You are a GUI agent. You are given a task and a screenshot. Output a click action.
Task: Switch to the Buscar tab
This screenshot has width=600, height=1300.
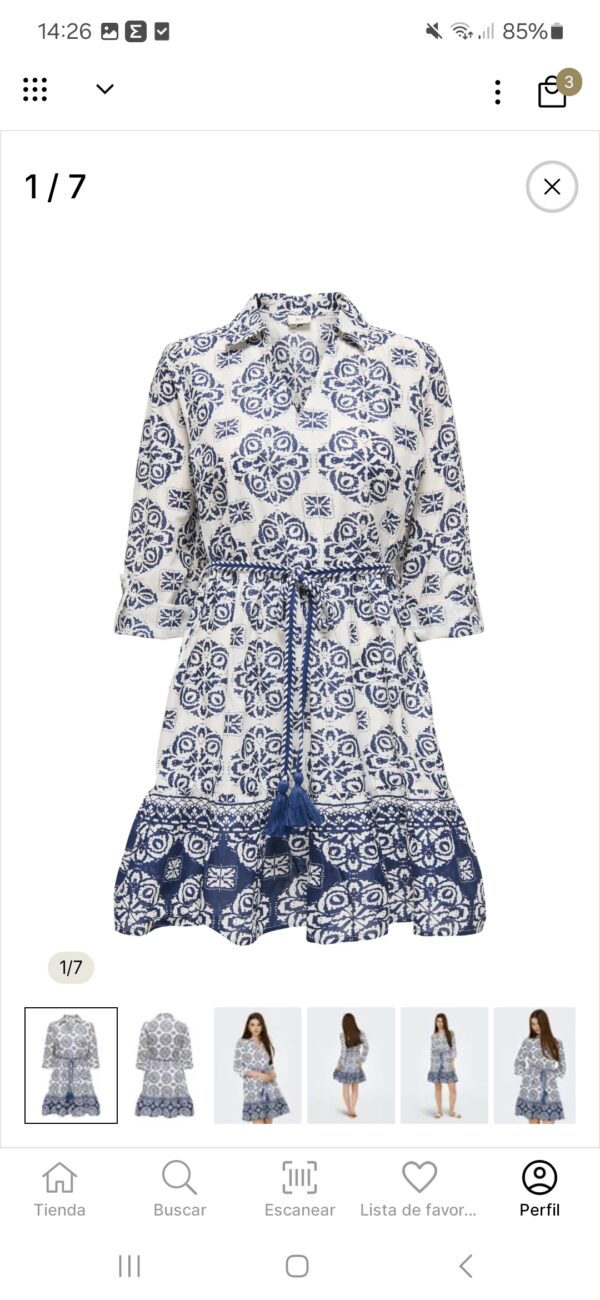(180, 1189)
